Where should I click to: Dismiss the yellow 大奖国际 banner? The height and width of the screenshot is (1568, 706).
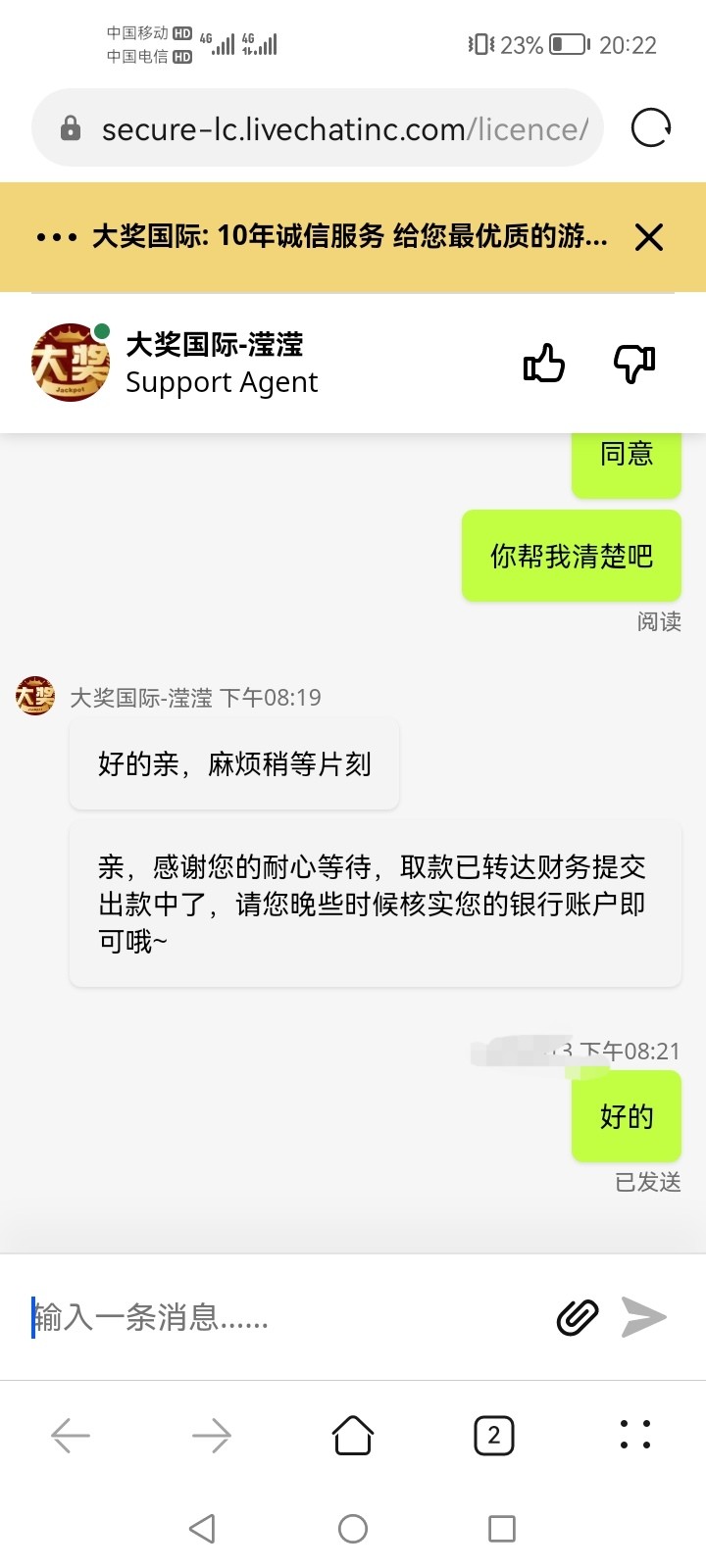coord(649,237)
